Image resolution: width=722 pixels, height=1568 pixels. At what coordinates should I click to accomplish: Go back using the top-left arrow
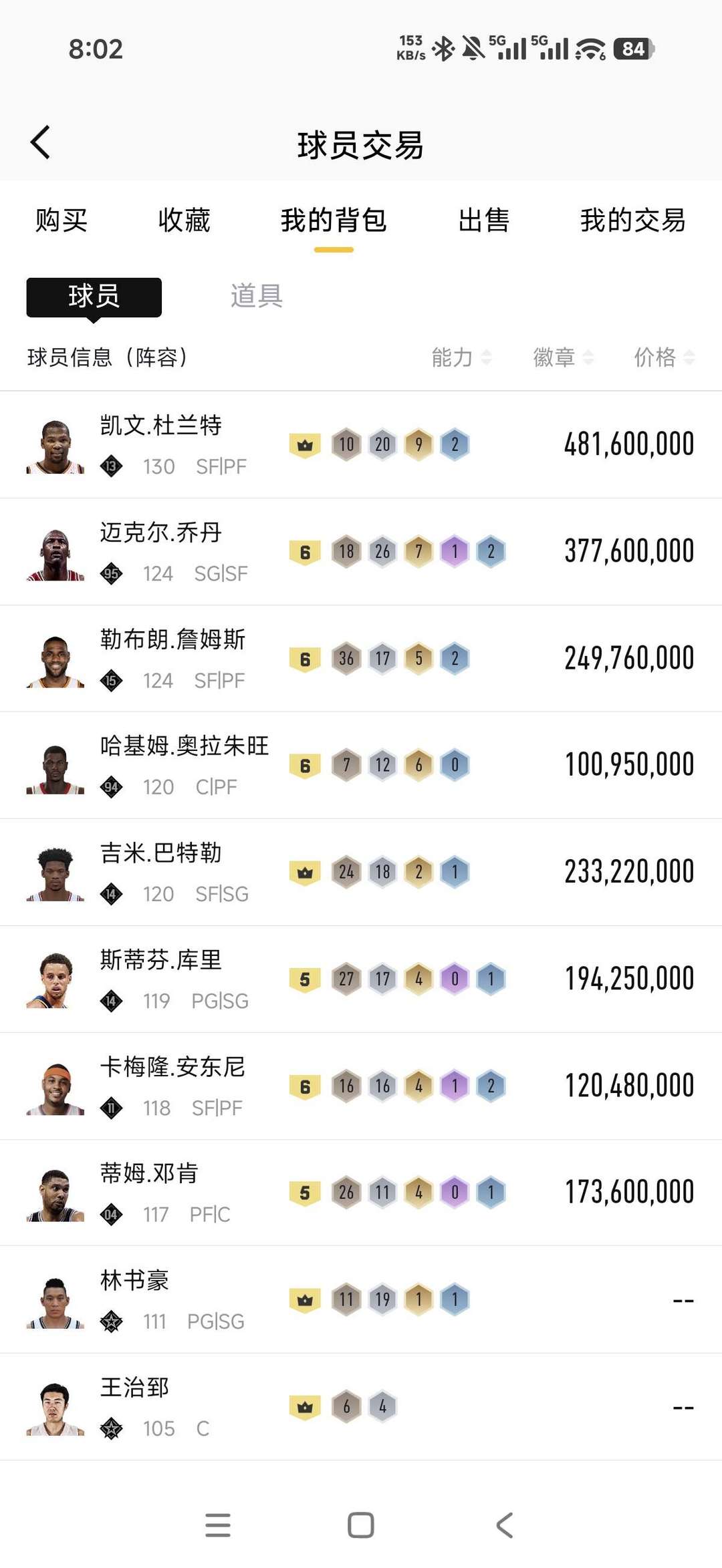41,142
